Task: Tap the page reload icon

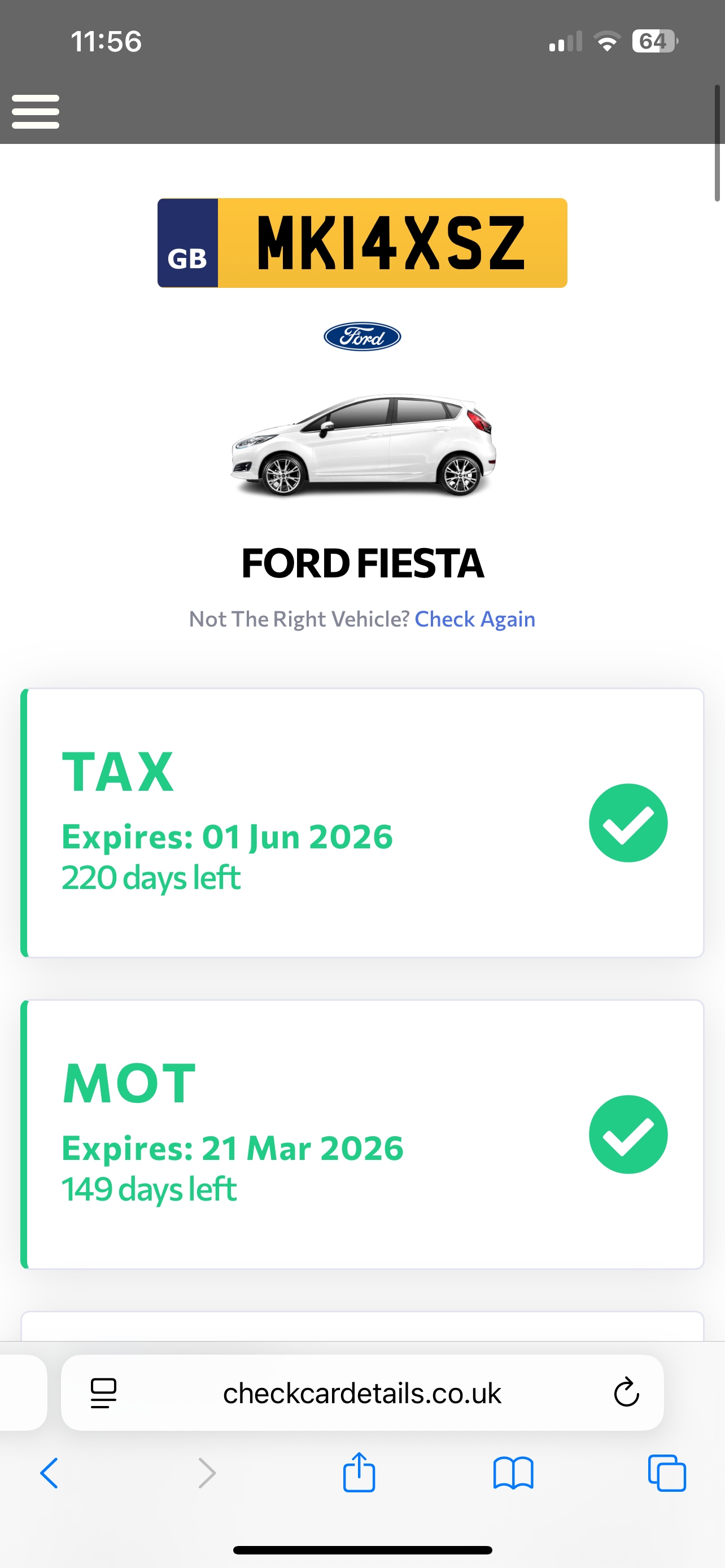Action: 626,1393
